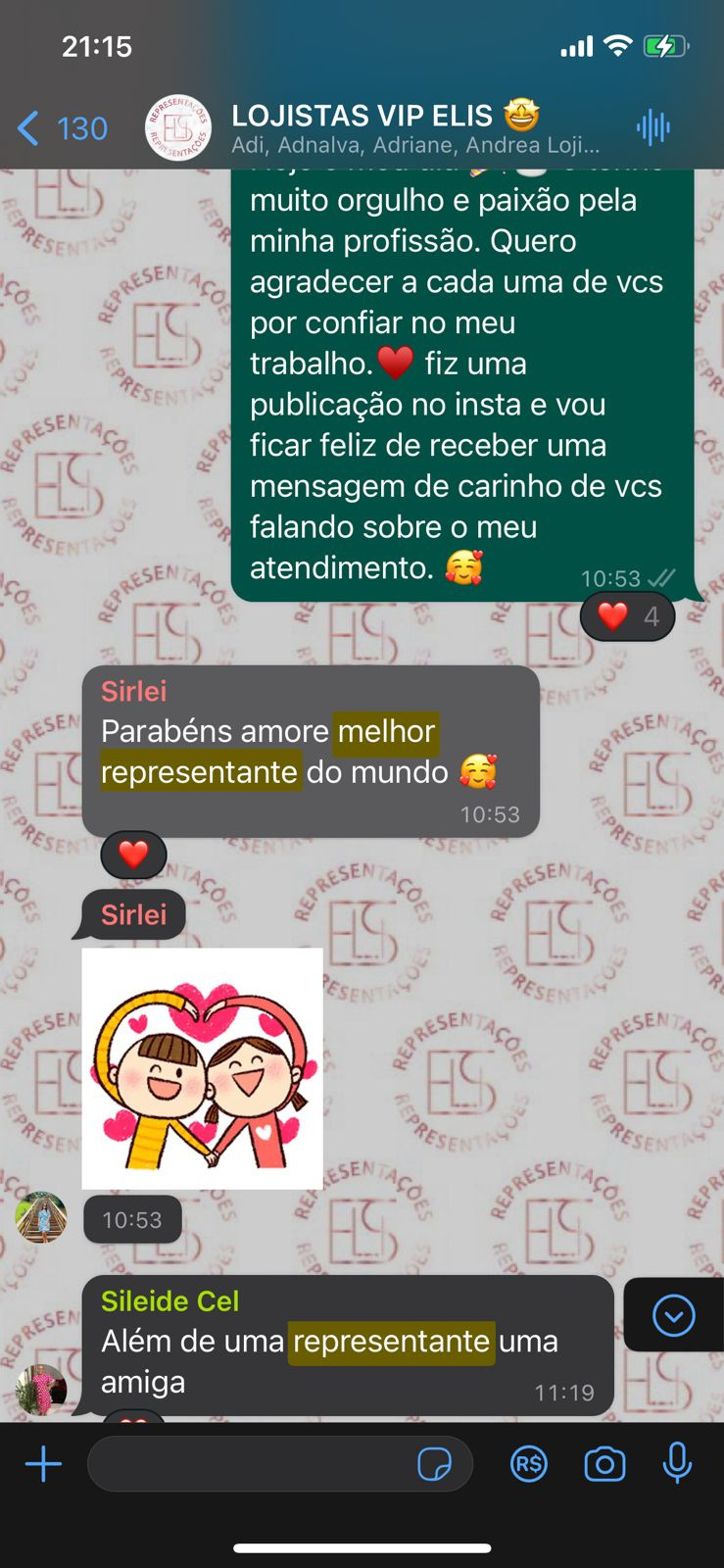Tap the microphone to record audio
The height and width of the screenshot is (1568, 724).
click(x=677, y=1464)
